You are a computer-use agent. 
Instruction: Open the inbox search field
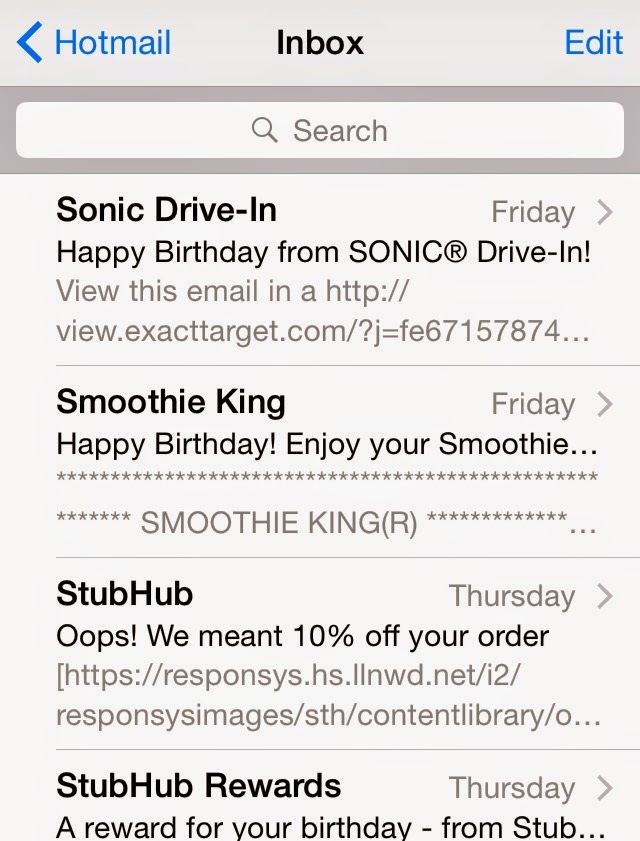[x=320, y=131]
